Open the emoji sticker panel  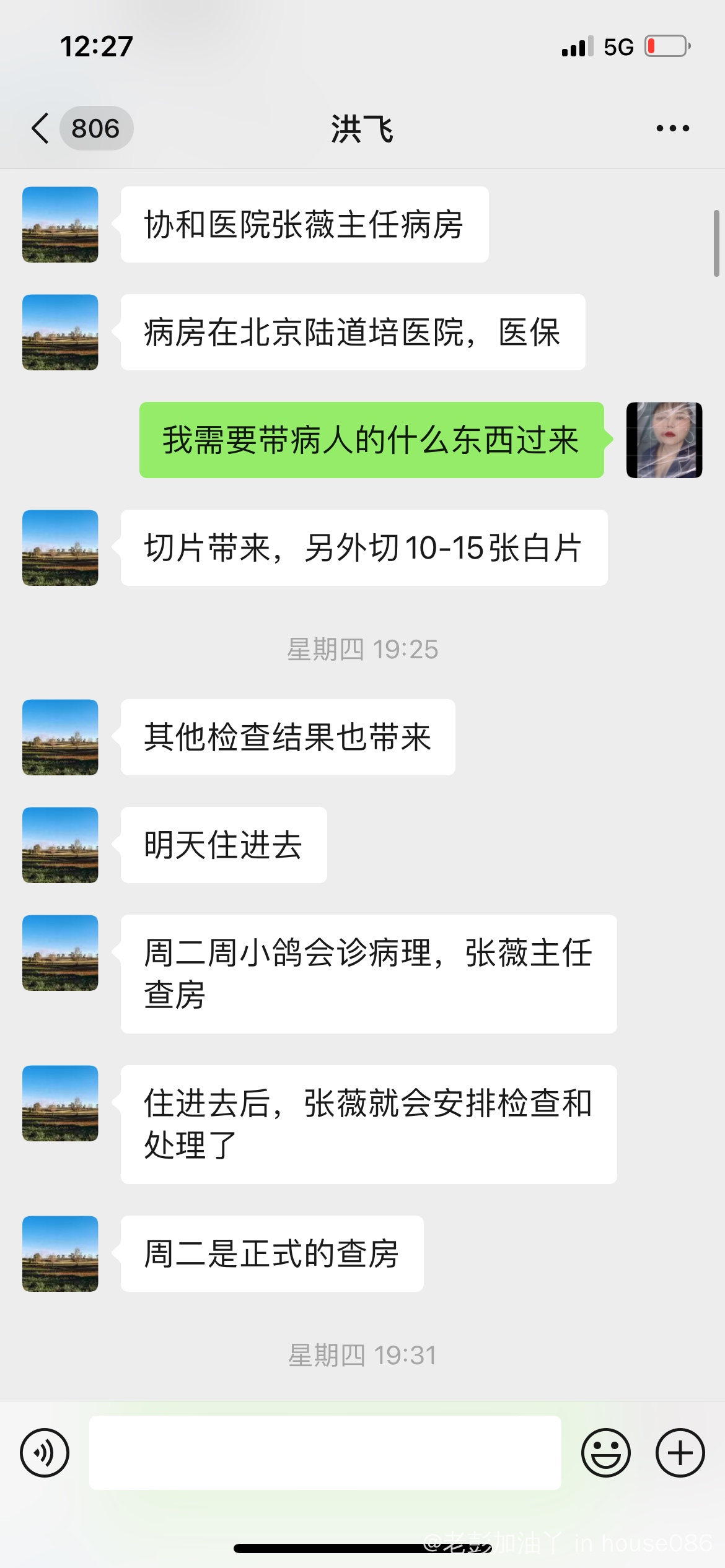(x=606, y=1453)
